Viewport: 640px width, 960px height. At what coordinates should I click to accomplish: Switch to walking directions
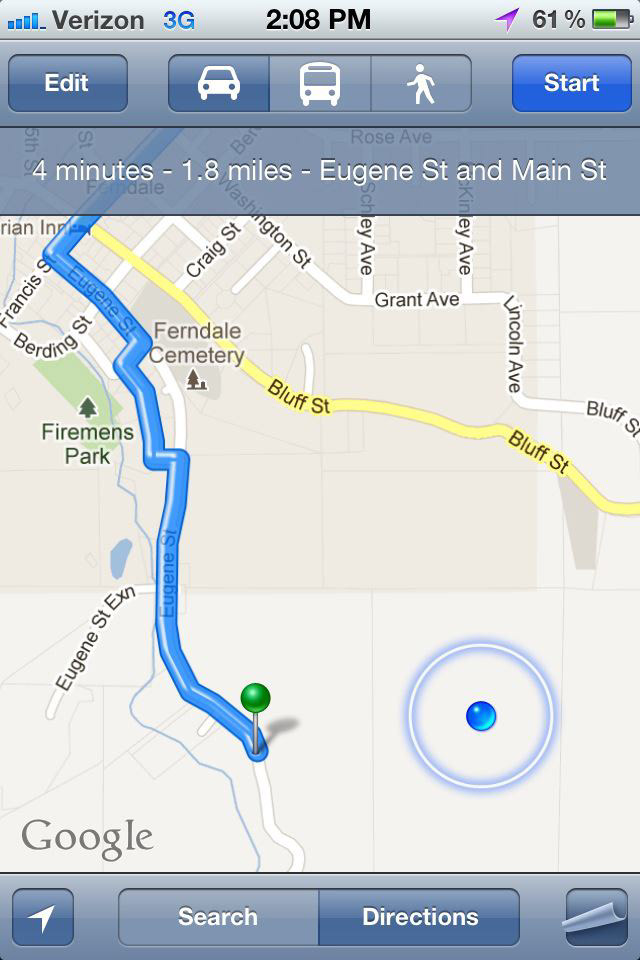421,83
